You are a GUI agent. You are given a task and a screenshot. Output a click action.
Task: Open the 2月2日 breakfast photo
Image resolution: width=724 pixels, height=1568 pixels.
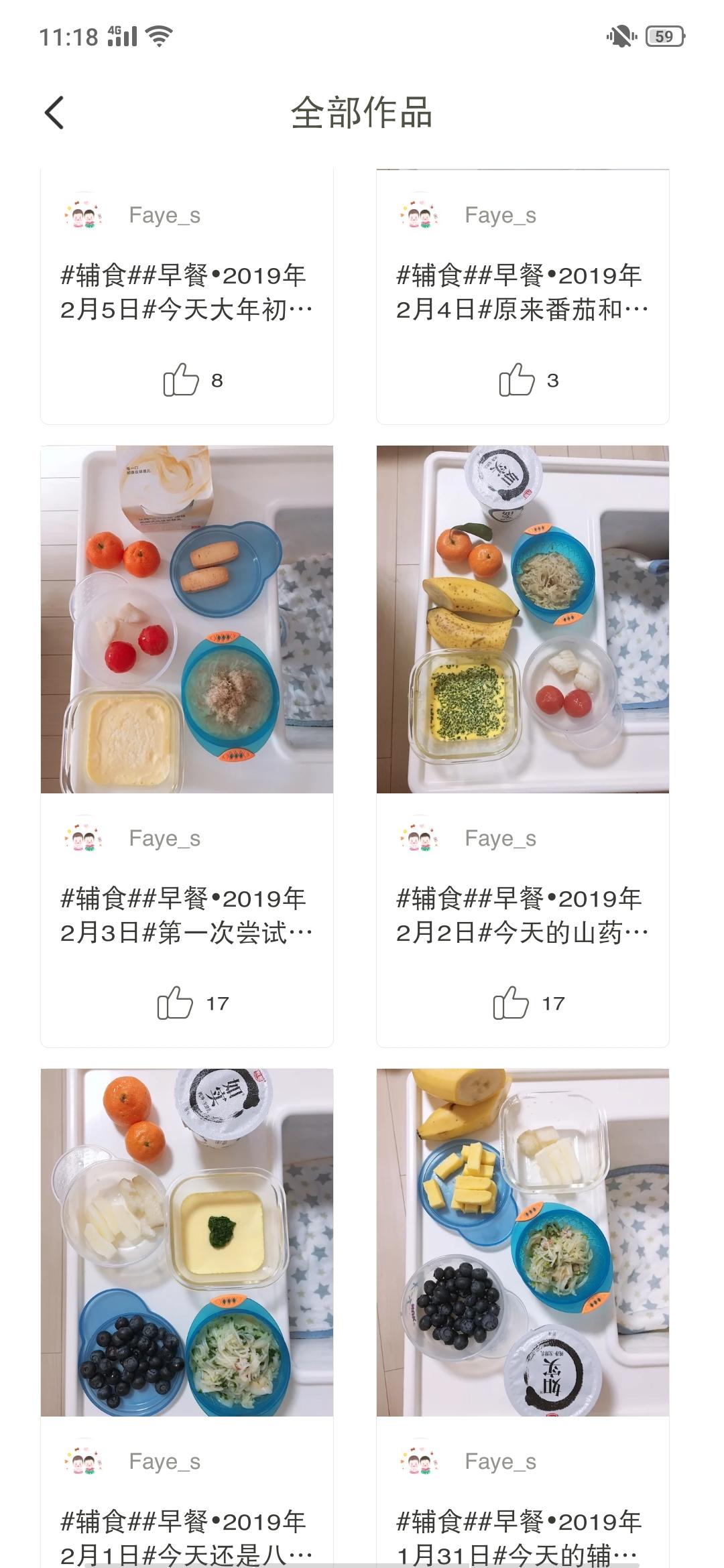522,618
